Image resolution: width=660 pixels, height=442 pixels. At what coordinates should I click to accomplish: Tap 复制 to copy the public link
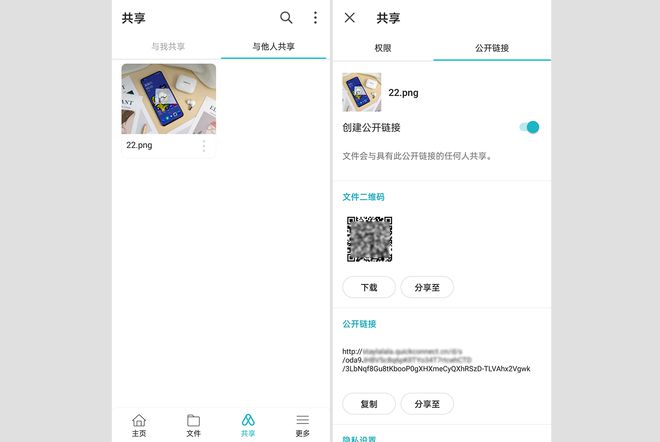click(369, 404)
